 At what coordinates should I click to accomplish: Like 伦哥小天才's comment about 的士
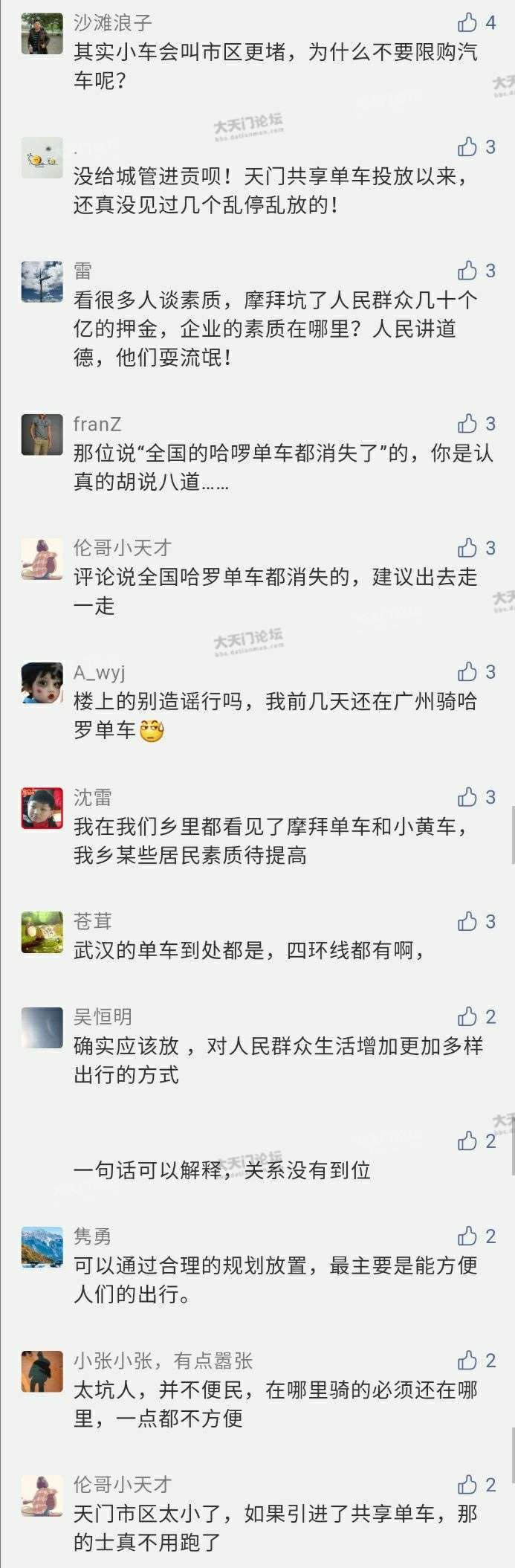tap(467, 1485)
